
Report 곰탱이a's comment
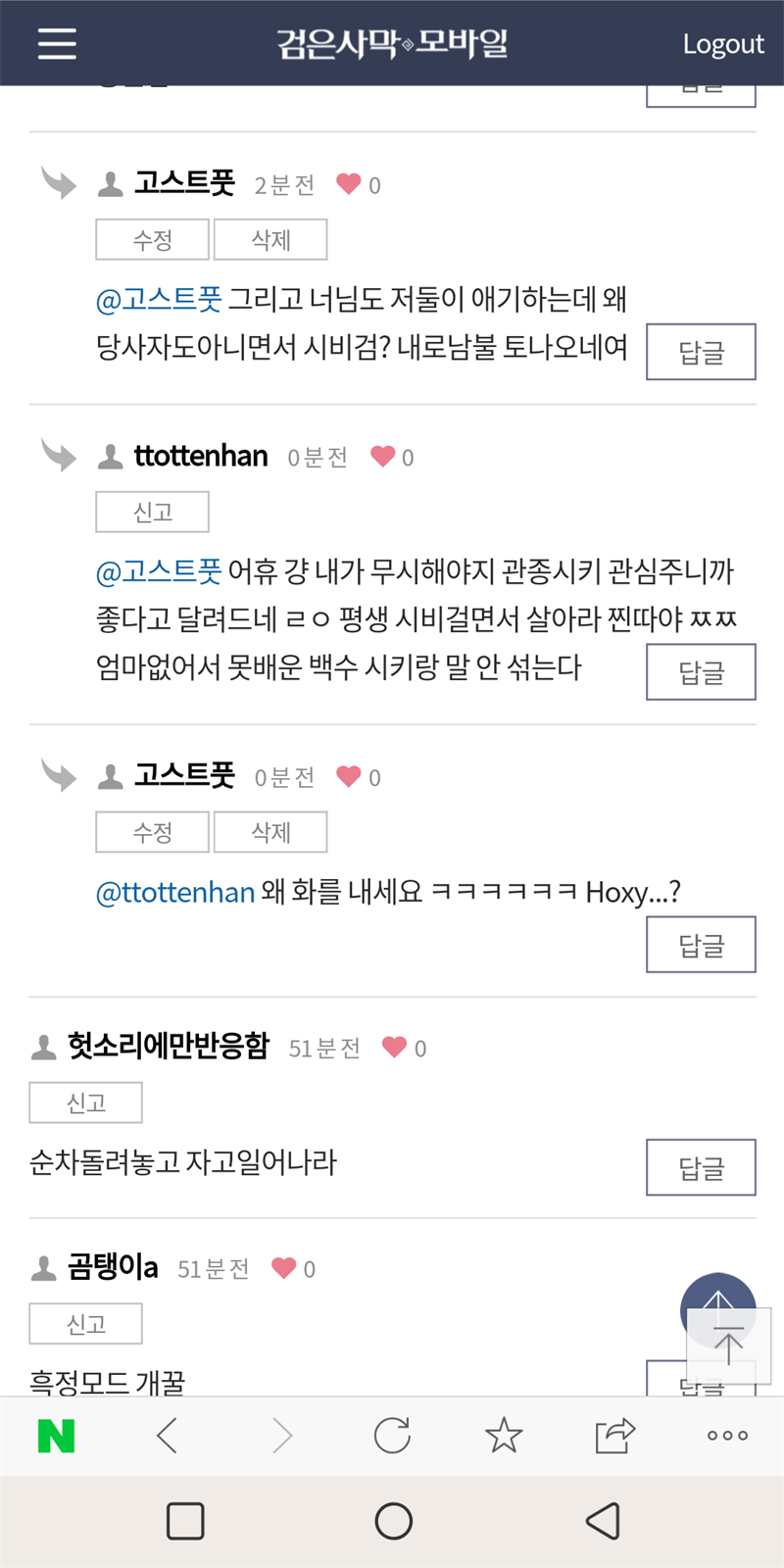point(85,1324)
